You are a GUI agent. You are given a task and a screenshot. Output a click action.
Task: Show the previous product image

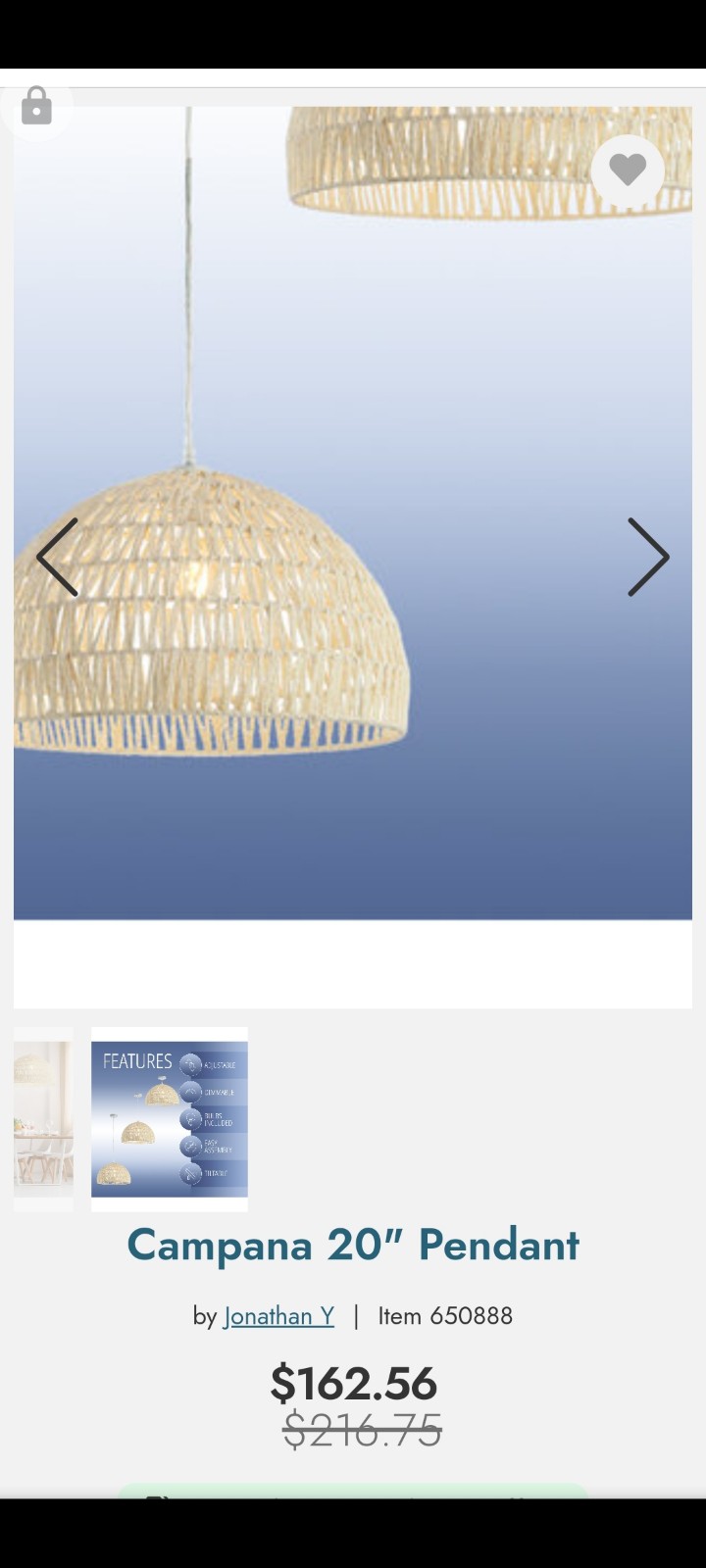pos(57,557)
